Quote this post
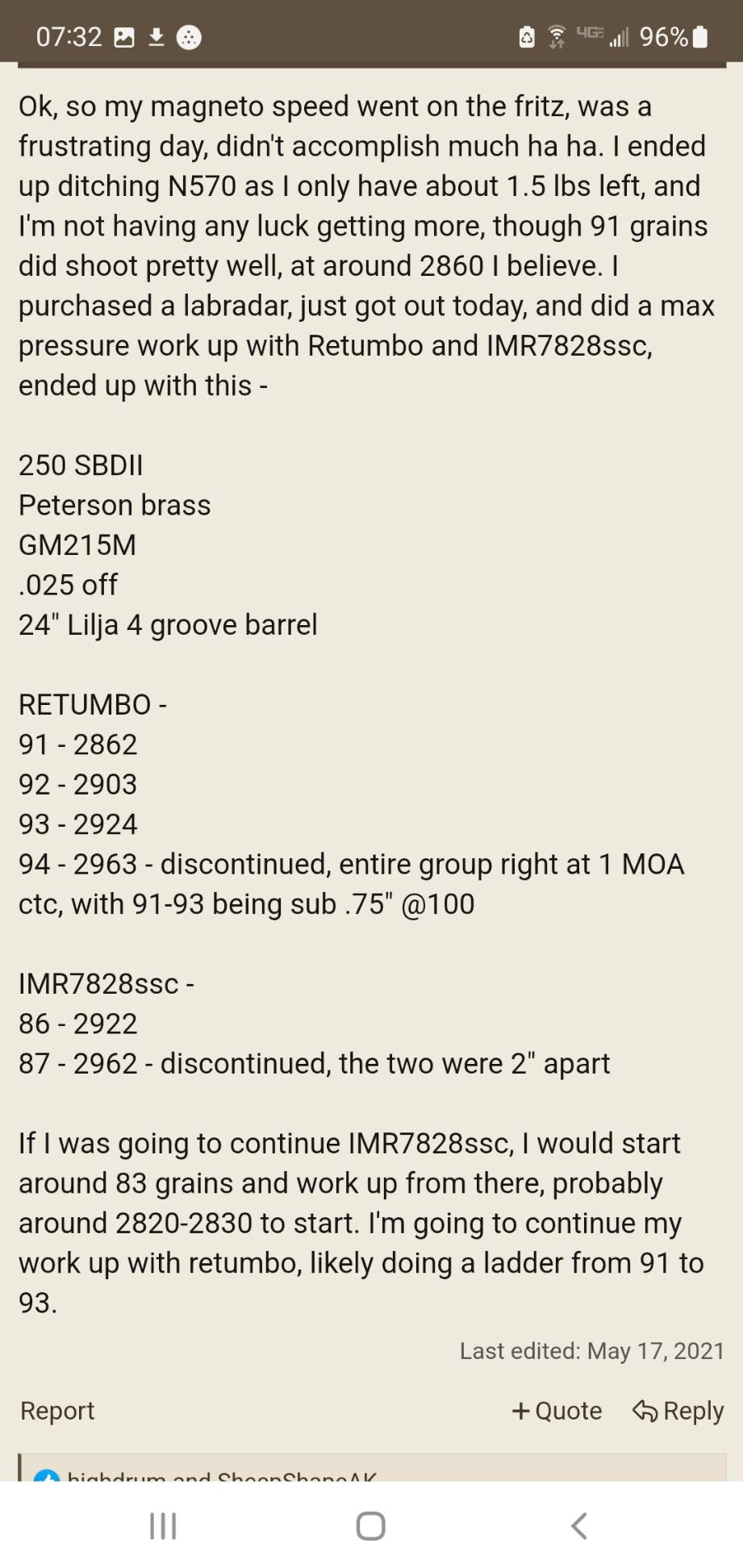This screenshot has width=743, height=1568. click(557, 1411)
